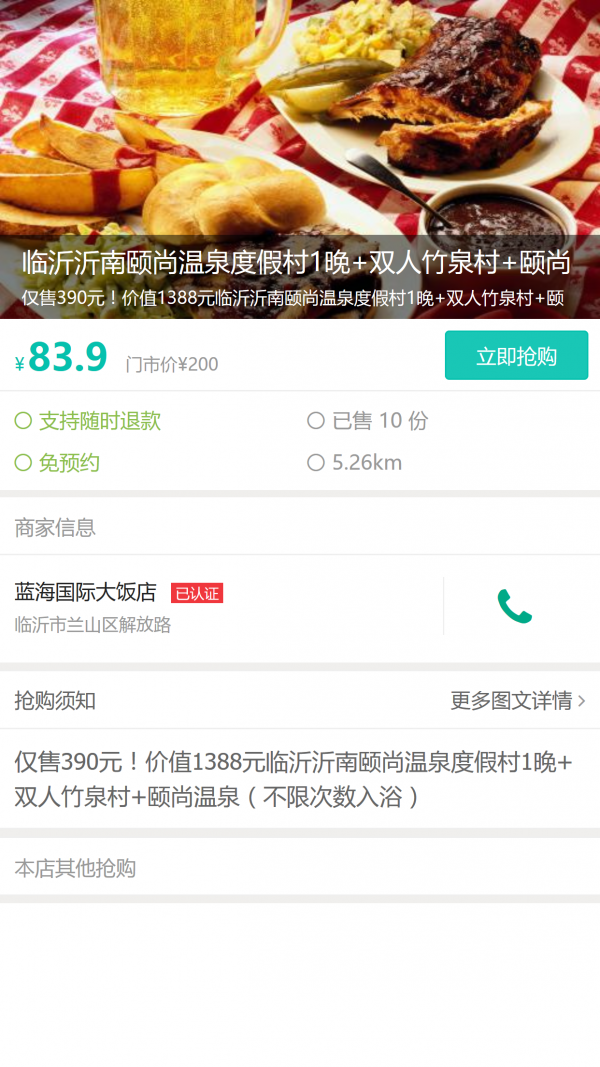Call the merchant via phone icon

point(515,607)
